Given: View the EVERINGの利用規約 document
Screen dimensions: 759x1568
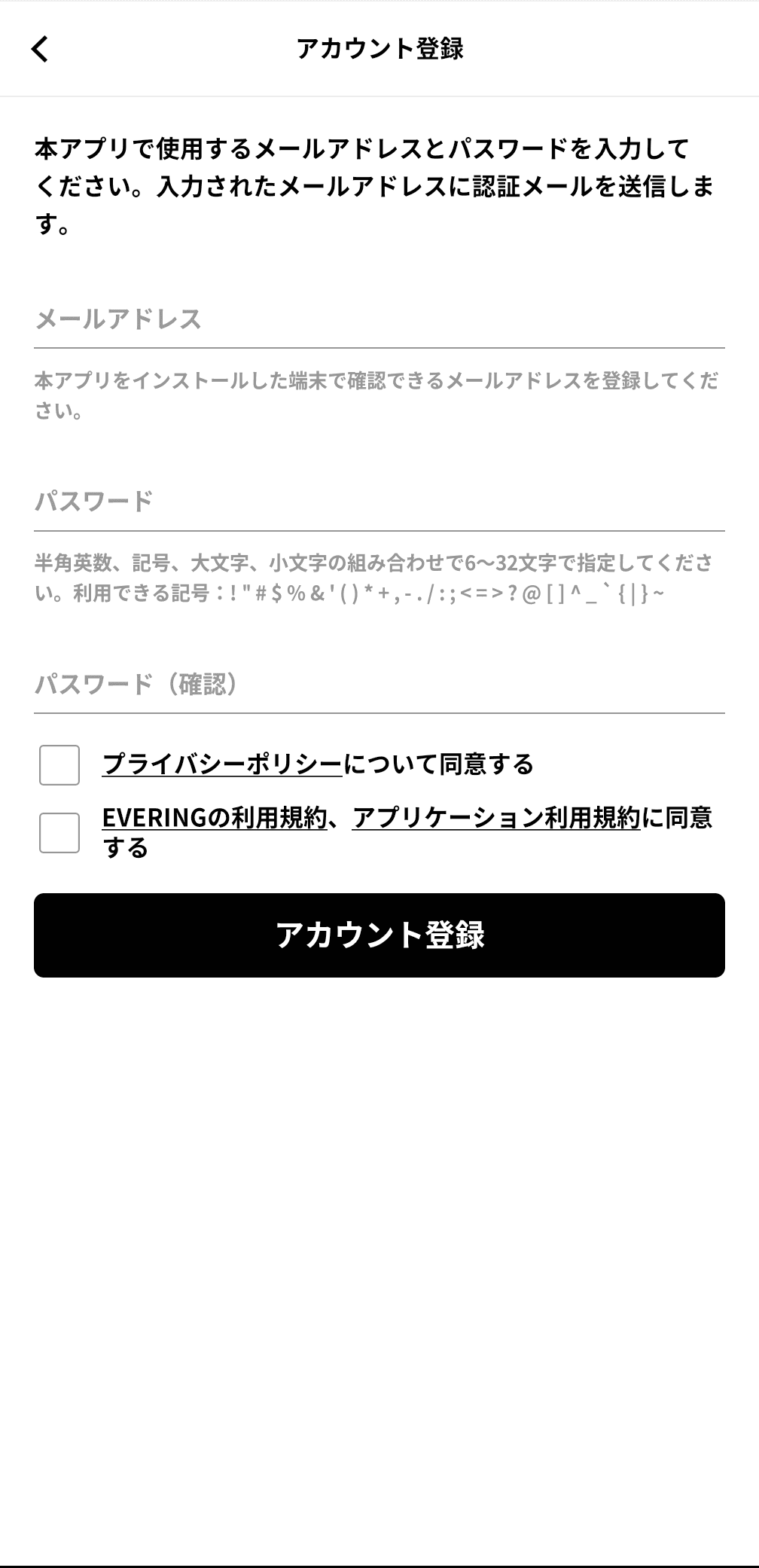Looking at the screenshot, I should 213,819.
